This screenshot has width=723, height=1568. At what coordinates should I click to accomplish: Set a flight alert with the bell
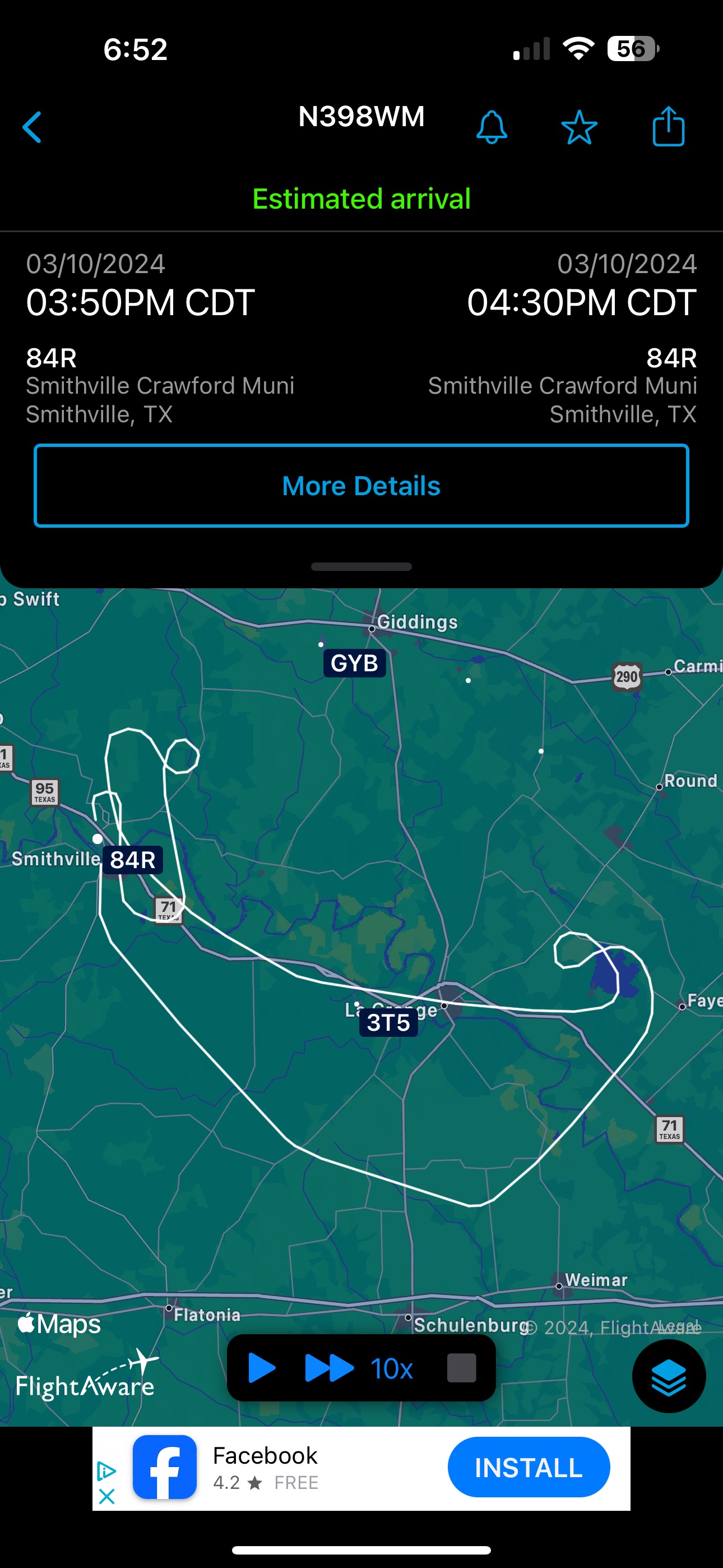491,127
